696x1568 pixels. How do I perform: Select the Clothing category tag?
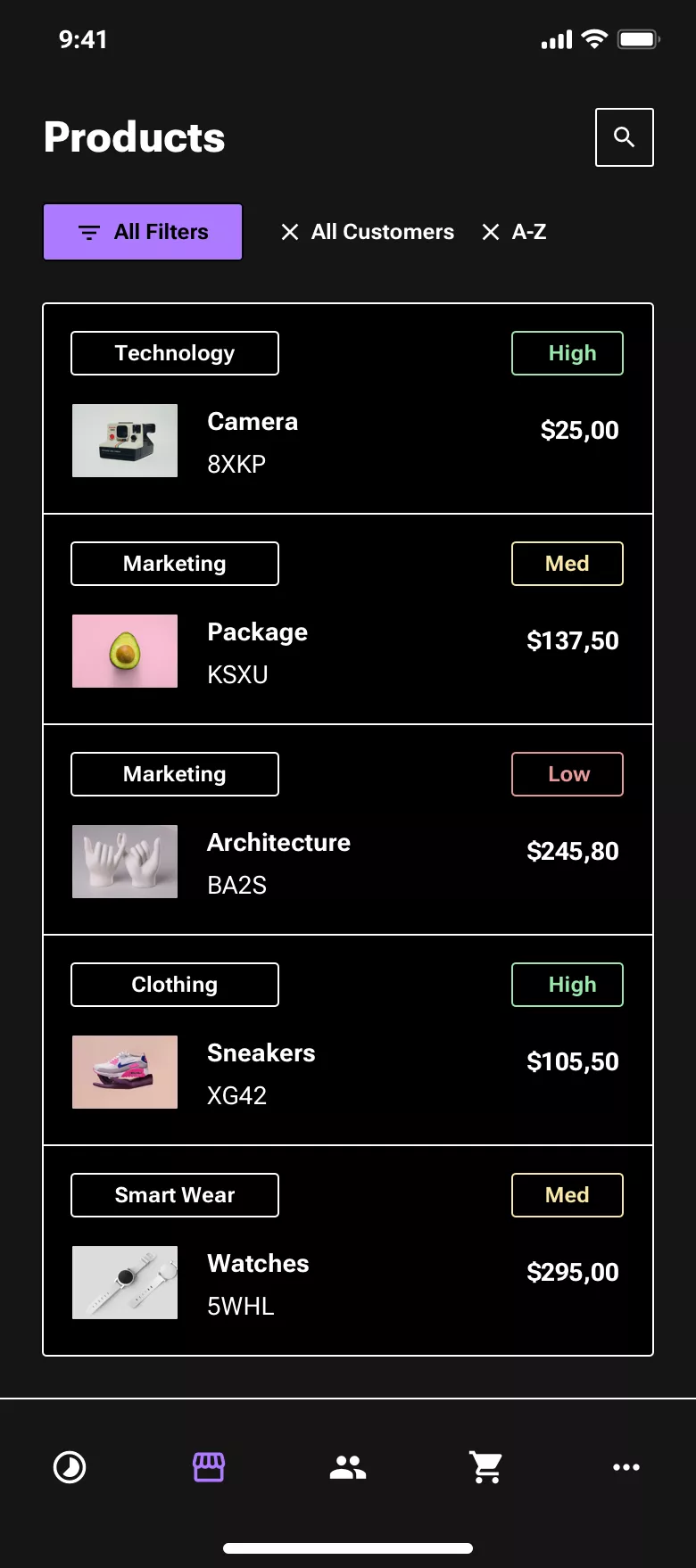(174, 984)
